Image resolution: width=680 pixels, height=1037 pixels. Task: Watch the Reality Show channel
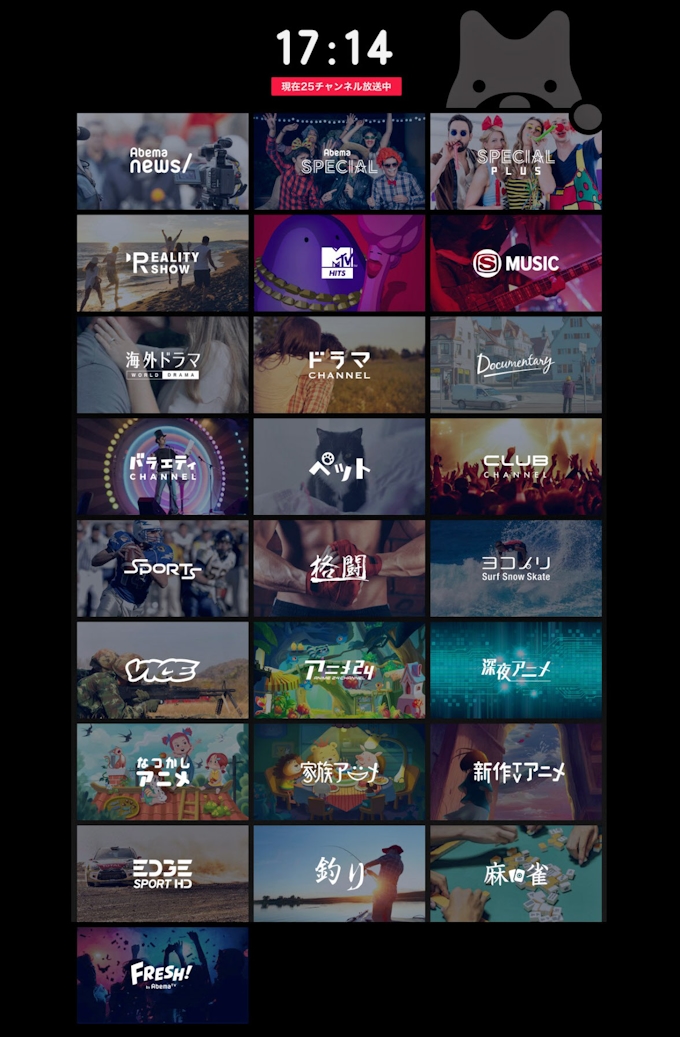coord(162,263)
